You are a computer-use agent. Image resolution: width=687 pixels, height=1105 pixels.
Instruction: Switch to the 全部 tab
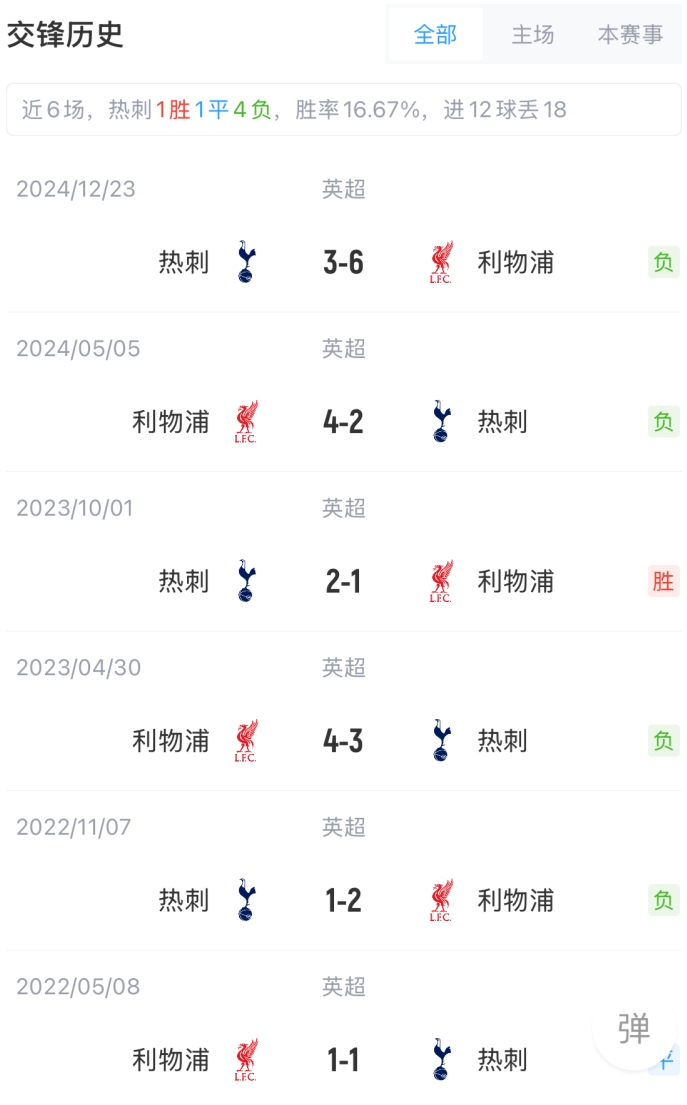(435, 35)
